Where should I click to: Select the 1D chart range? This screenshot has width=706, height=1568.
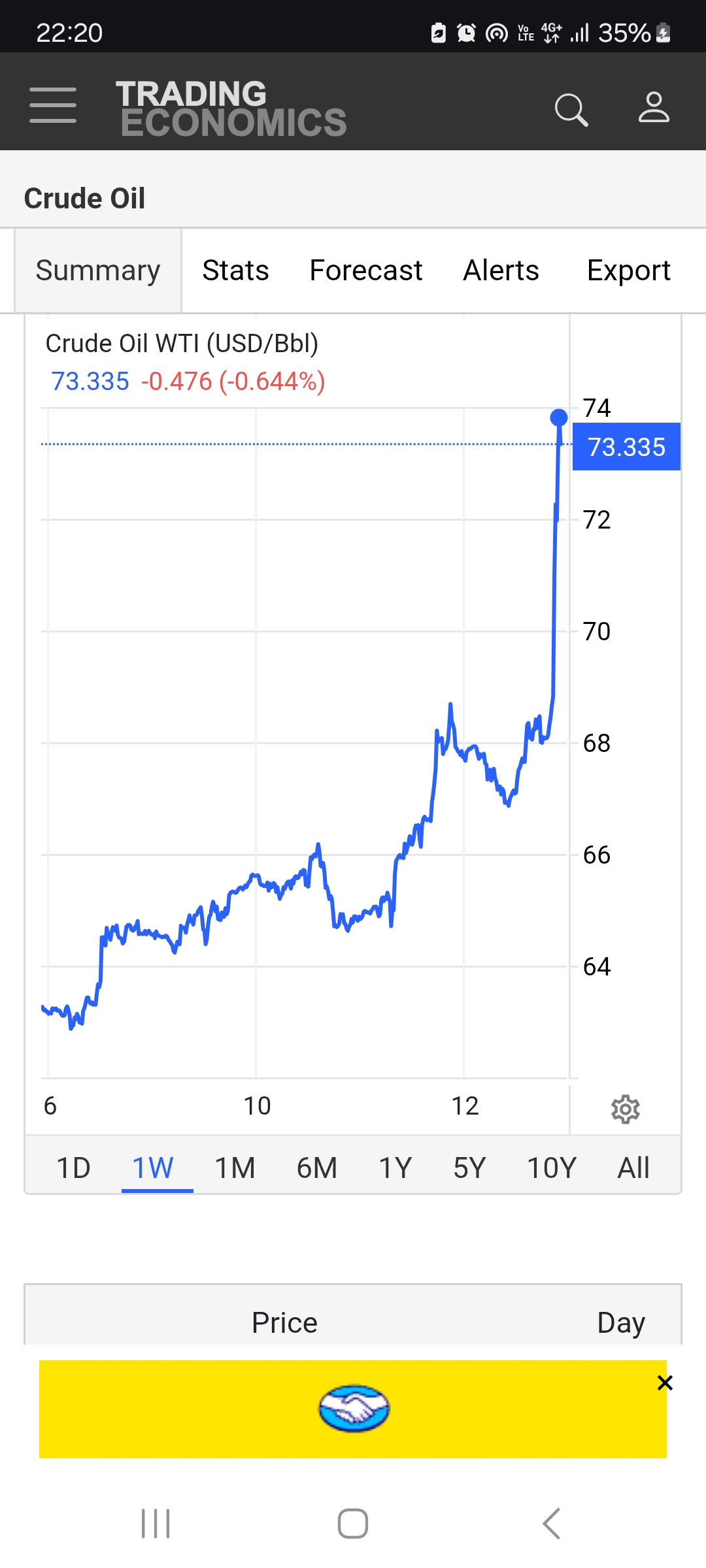coord(73,1168)
